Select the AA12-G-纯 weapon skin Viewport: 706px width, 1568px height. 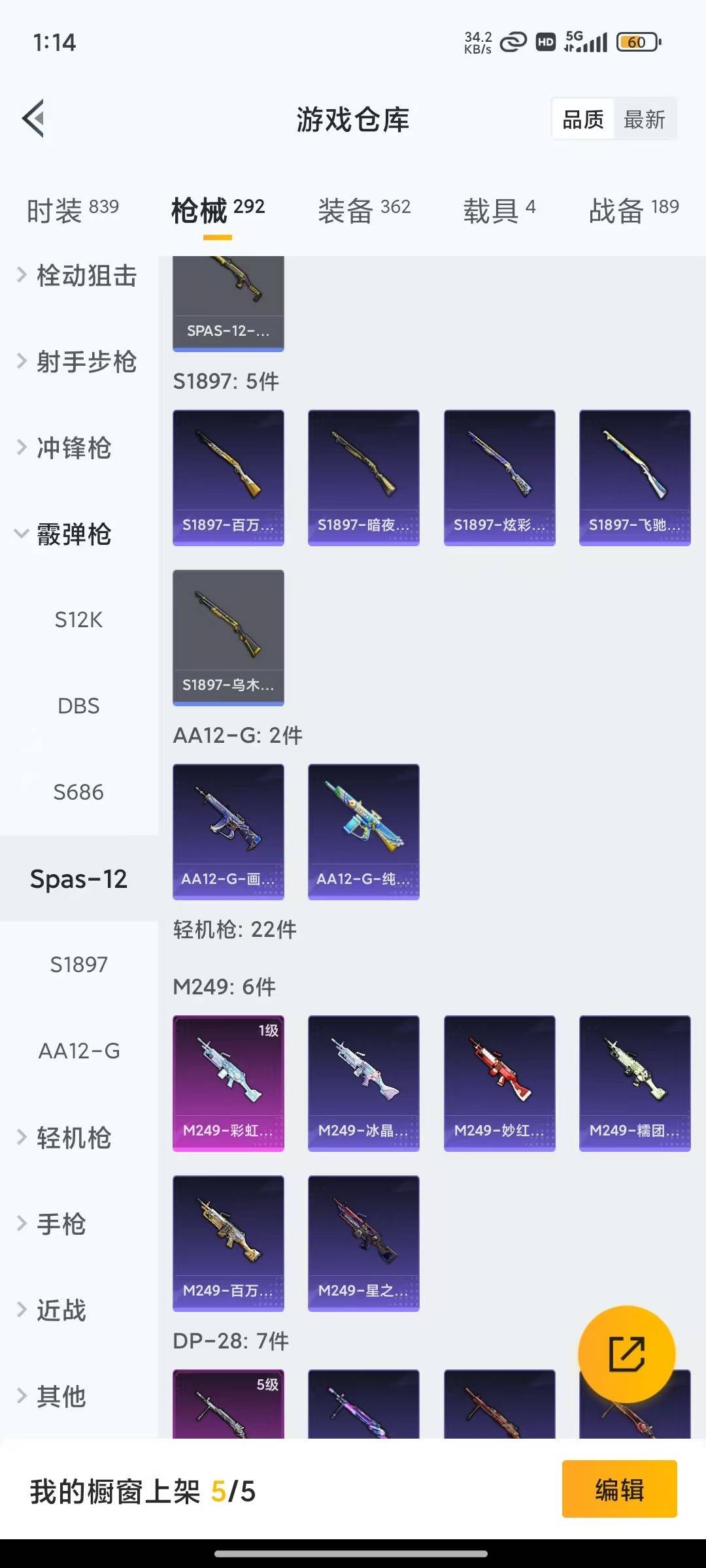pos(363,830)
